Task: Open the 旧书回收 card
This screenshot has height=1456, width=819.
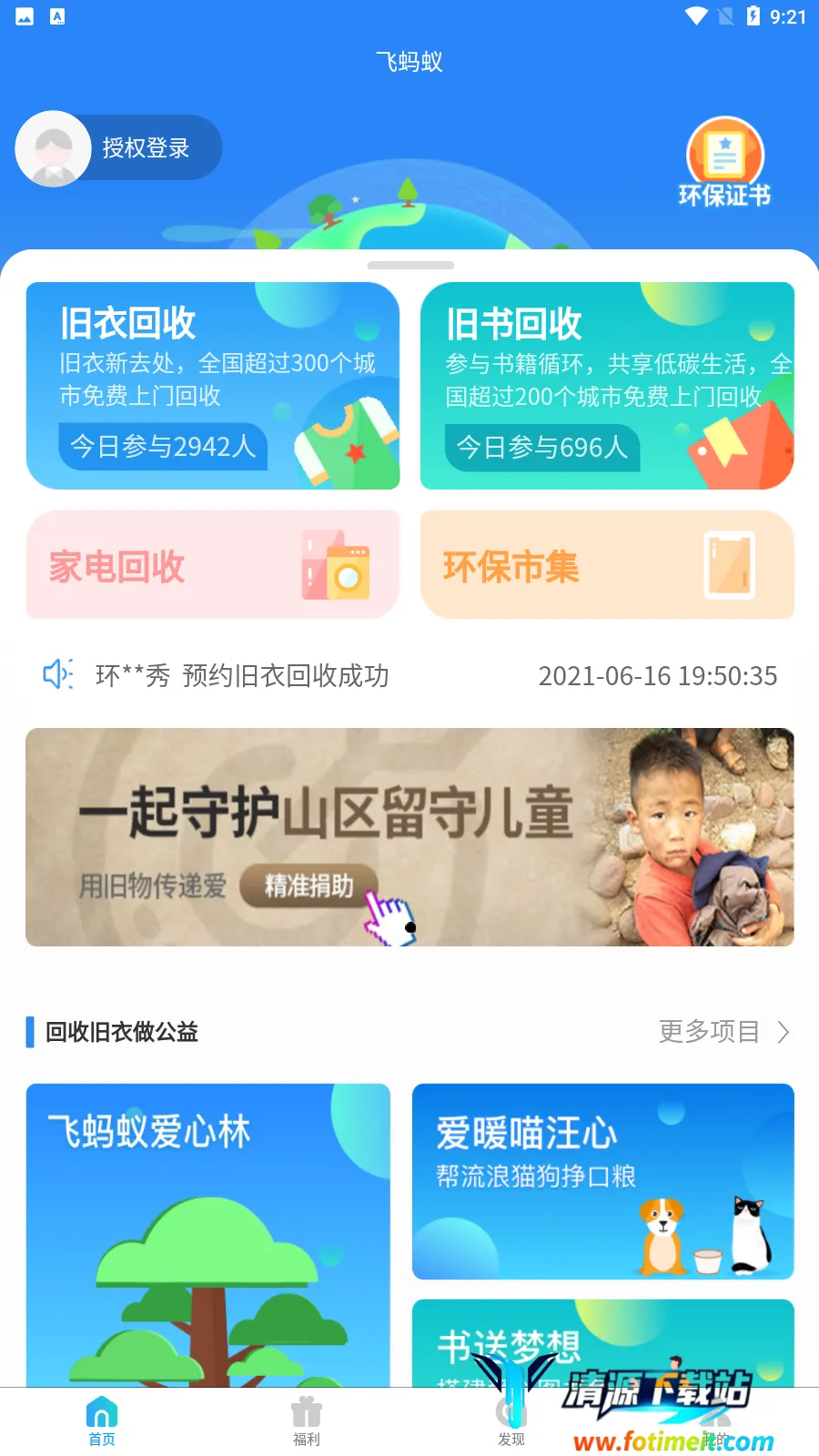Action: coord(607,385)
